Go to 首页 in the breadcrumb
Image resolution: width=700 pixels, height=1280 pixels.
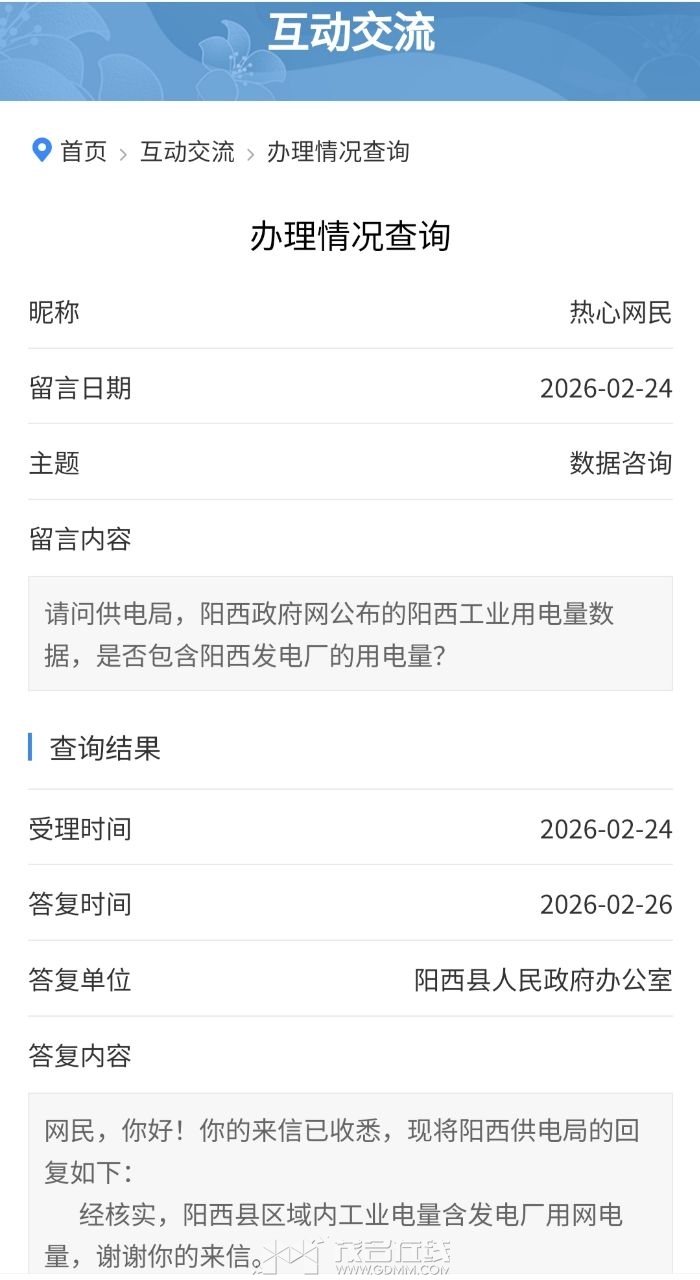click(x=84, y=152)
